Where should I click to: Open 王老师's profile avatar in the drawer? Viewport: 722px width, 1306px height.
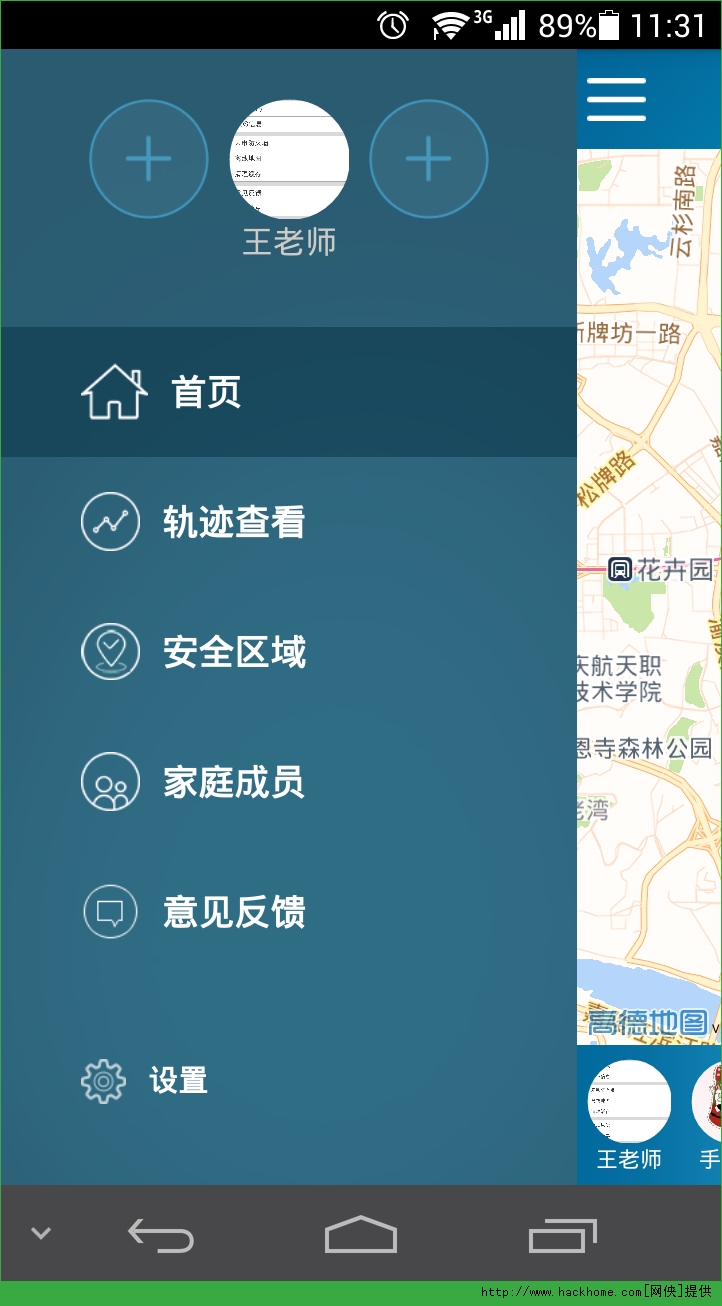(289, 159)
